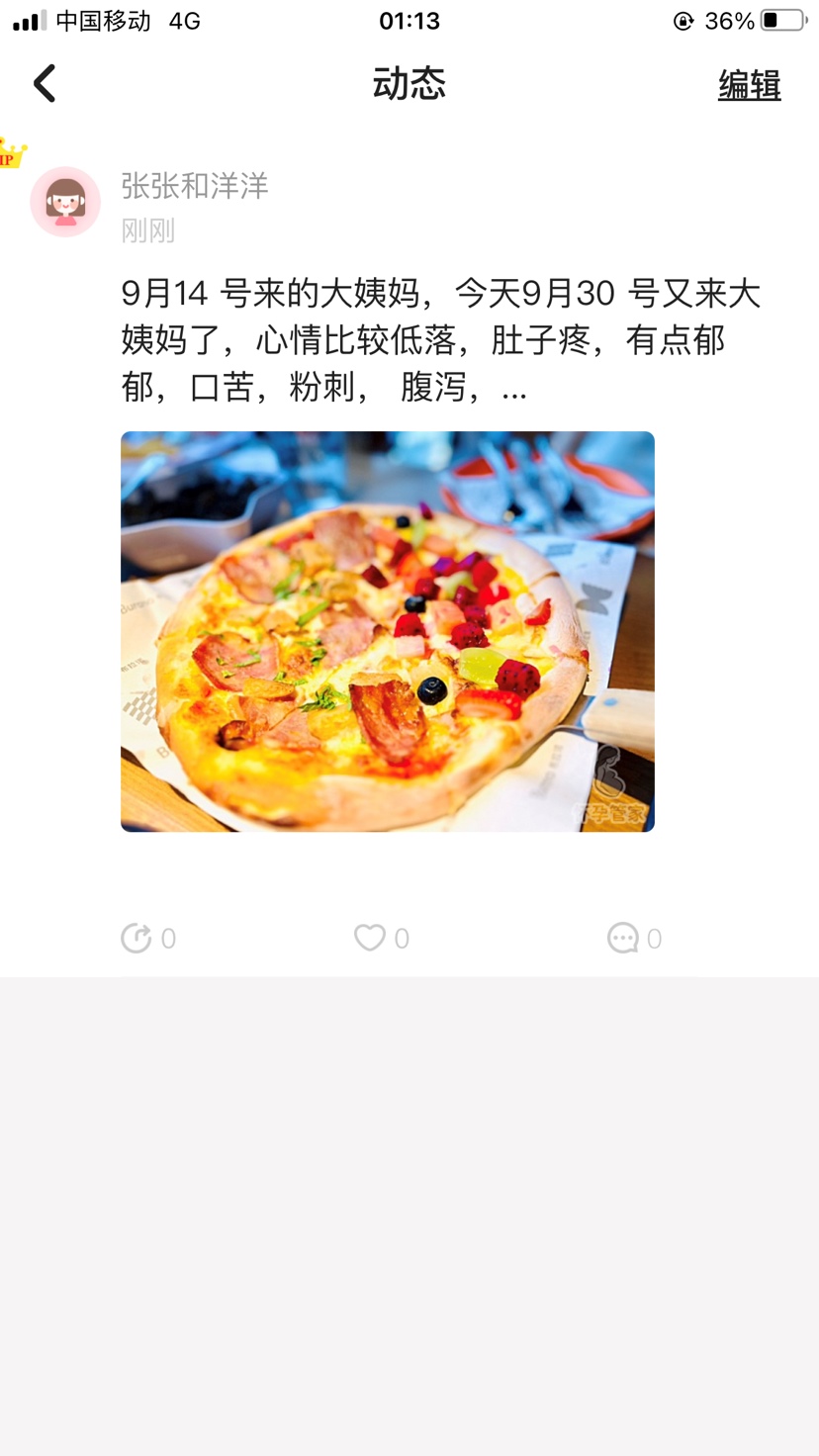Expand the truncated post text about 大姨妈
The image size is (819, 1456).
coord(440,339)
